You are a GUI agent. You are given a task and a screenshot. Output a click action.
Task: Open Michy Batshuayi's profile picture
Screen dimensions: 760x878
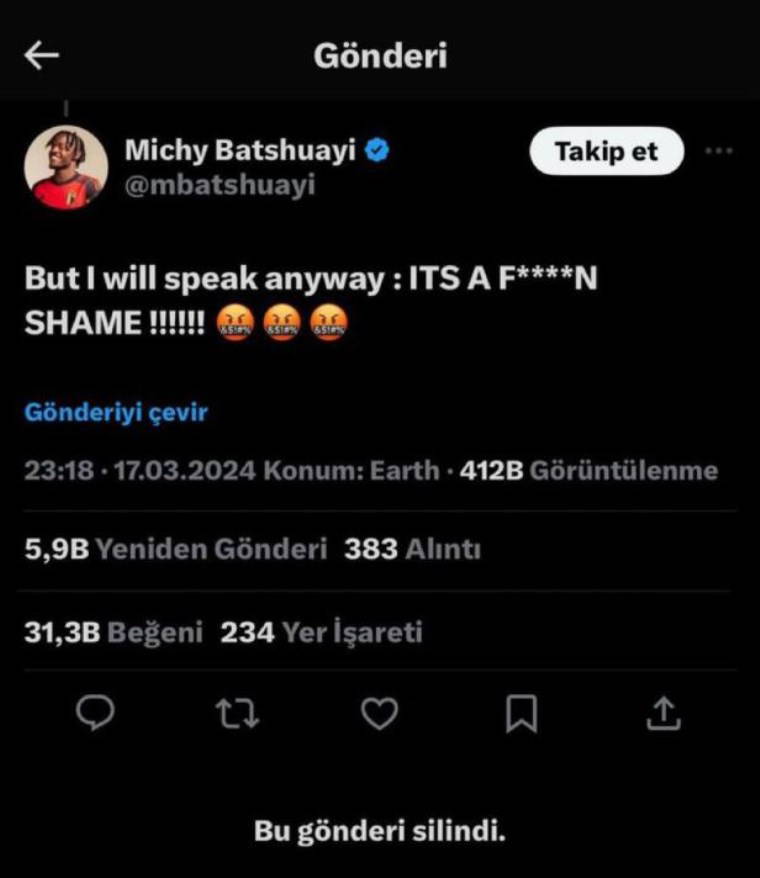(65, 167)
